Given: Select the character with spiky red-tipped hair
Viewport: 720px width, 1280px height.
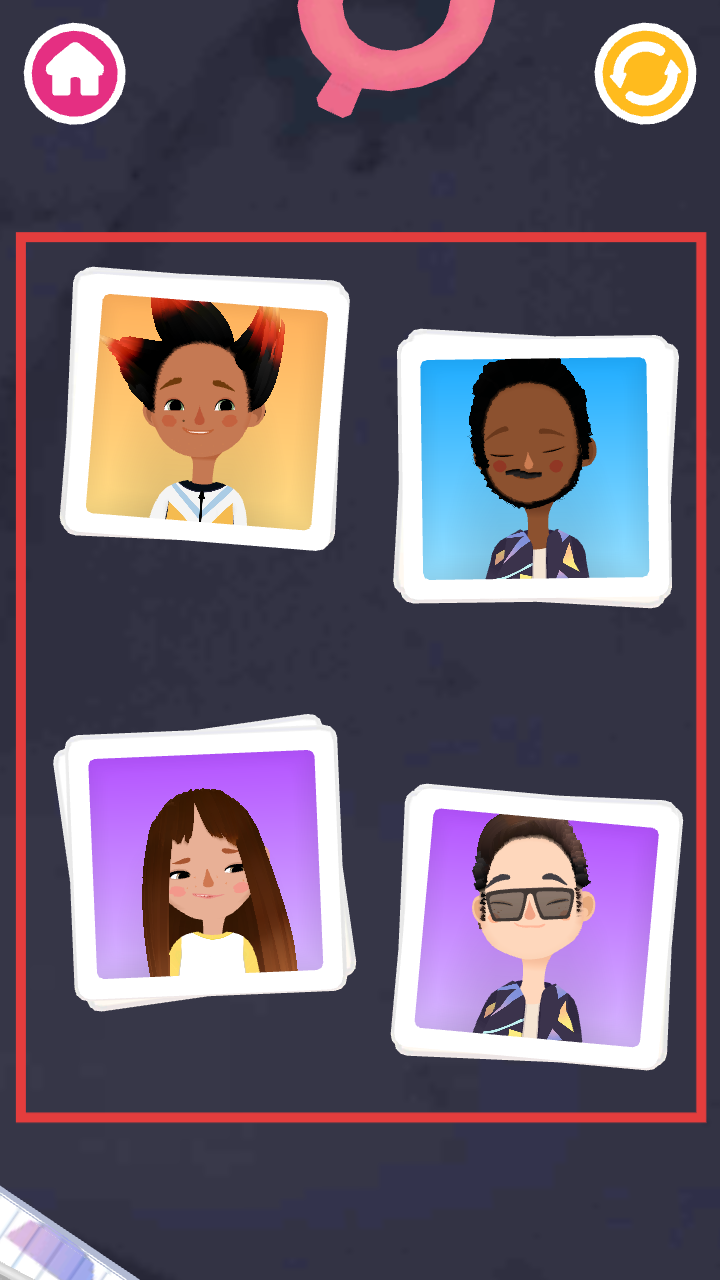Looking at the screenshot, I should (x=206, y=410).
